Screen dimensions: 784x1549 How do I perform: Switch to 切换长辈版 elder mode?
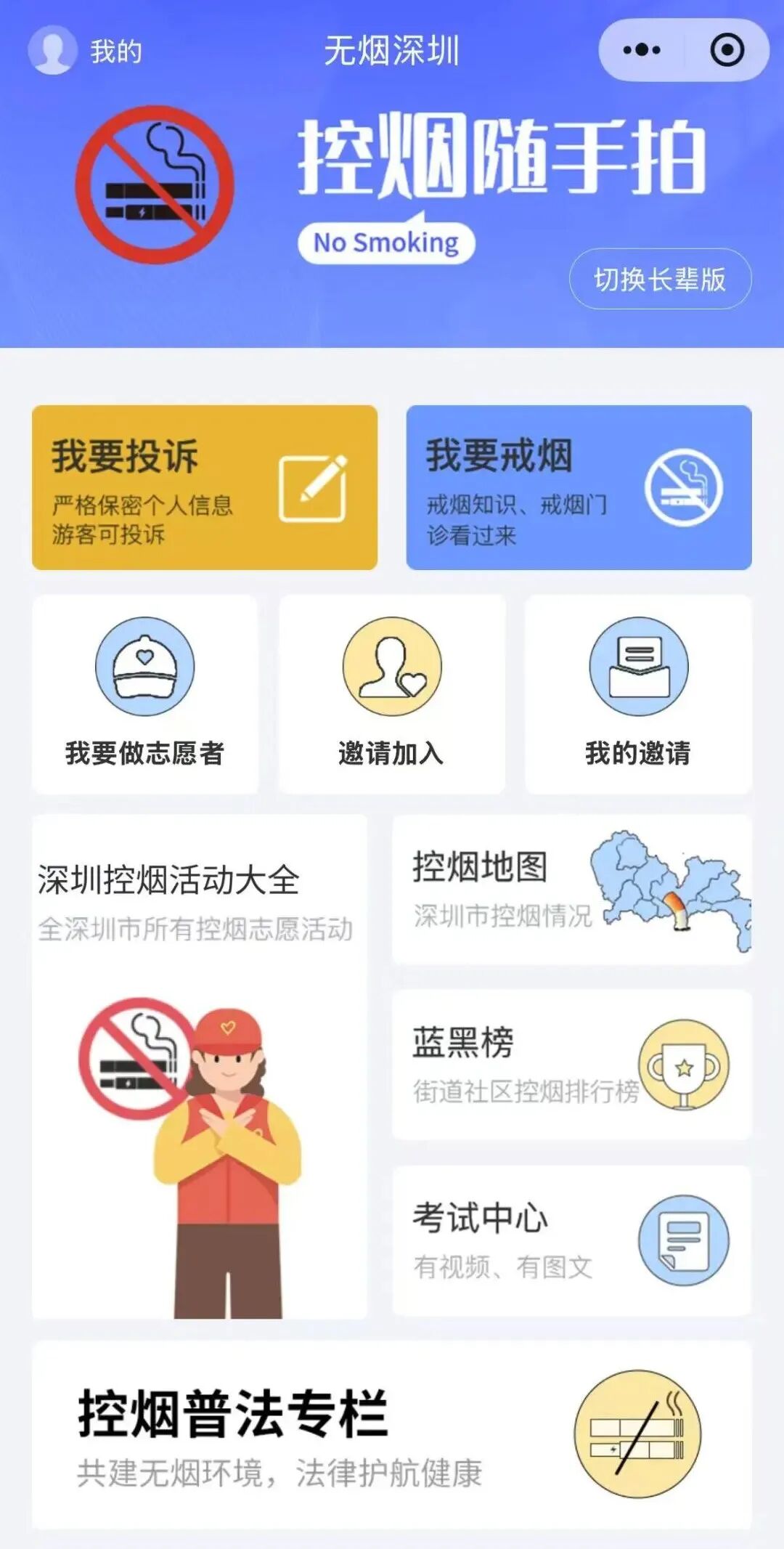pos(660,279)
